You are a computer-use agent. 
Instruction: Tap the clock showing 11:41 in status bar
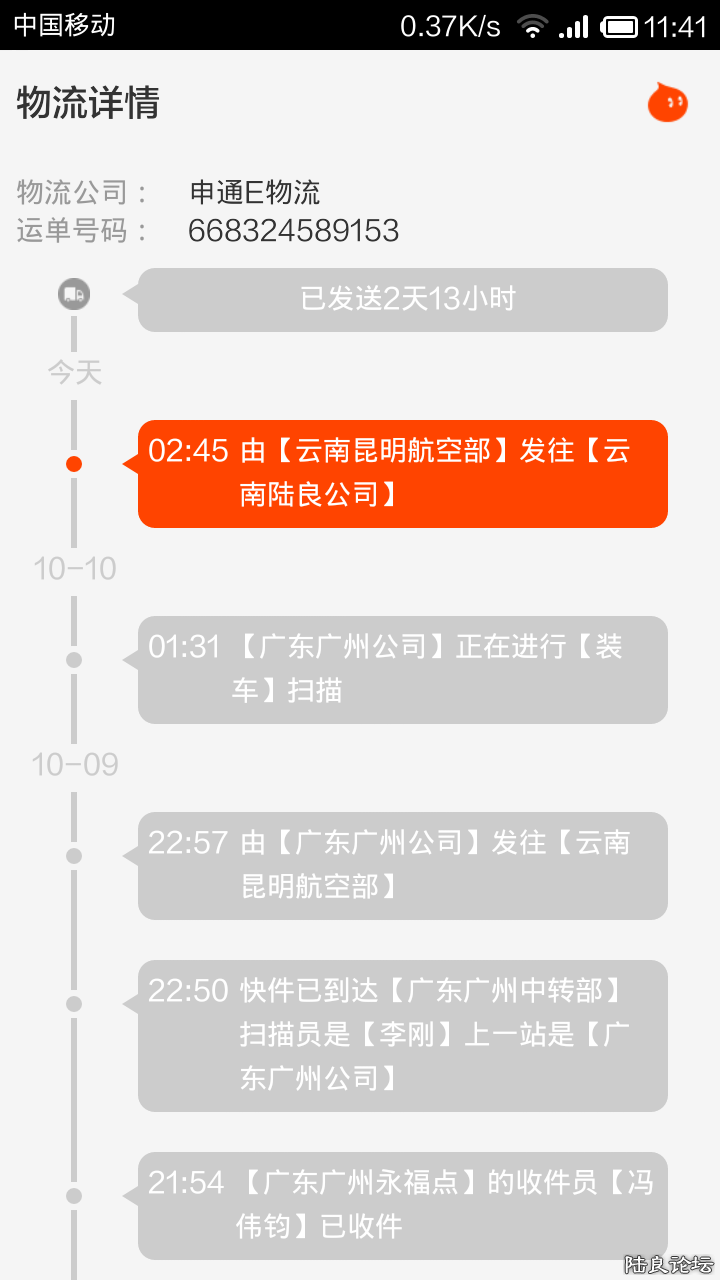point(676,26)
